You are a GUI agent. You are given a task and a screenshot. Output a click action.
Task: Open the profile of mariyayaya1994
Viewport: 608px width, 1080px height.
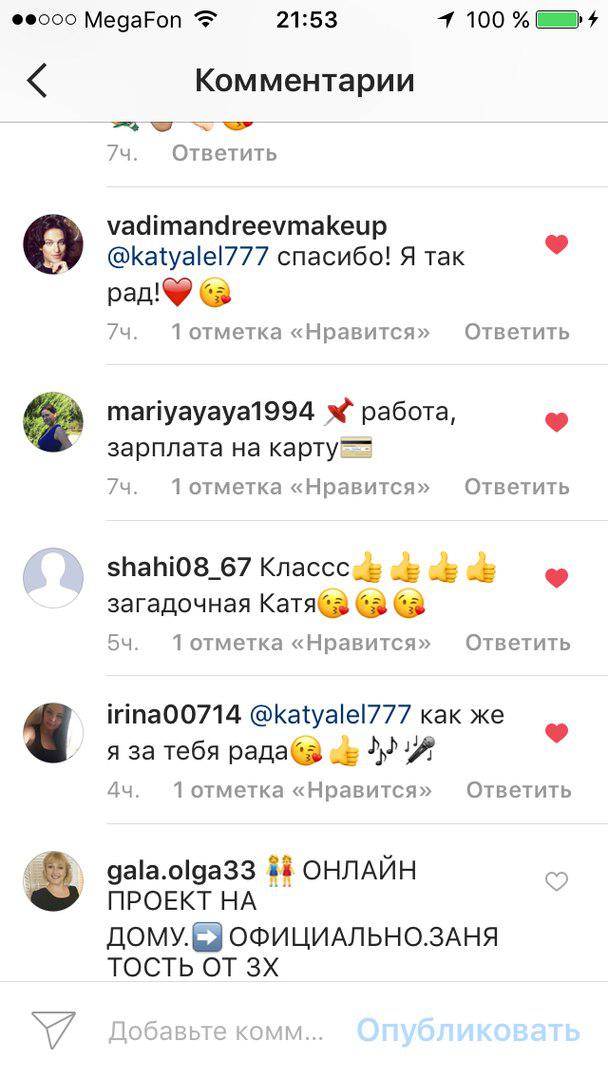click(x=53, y=422)
